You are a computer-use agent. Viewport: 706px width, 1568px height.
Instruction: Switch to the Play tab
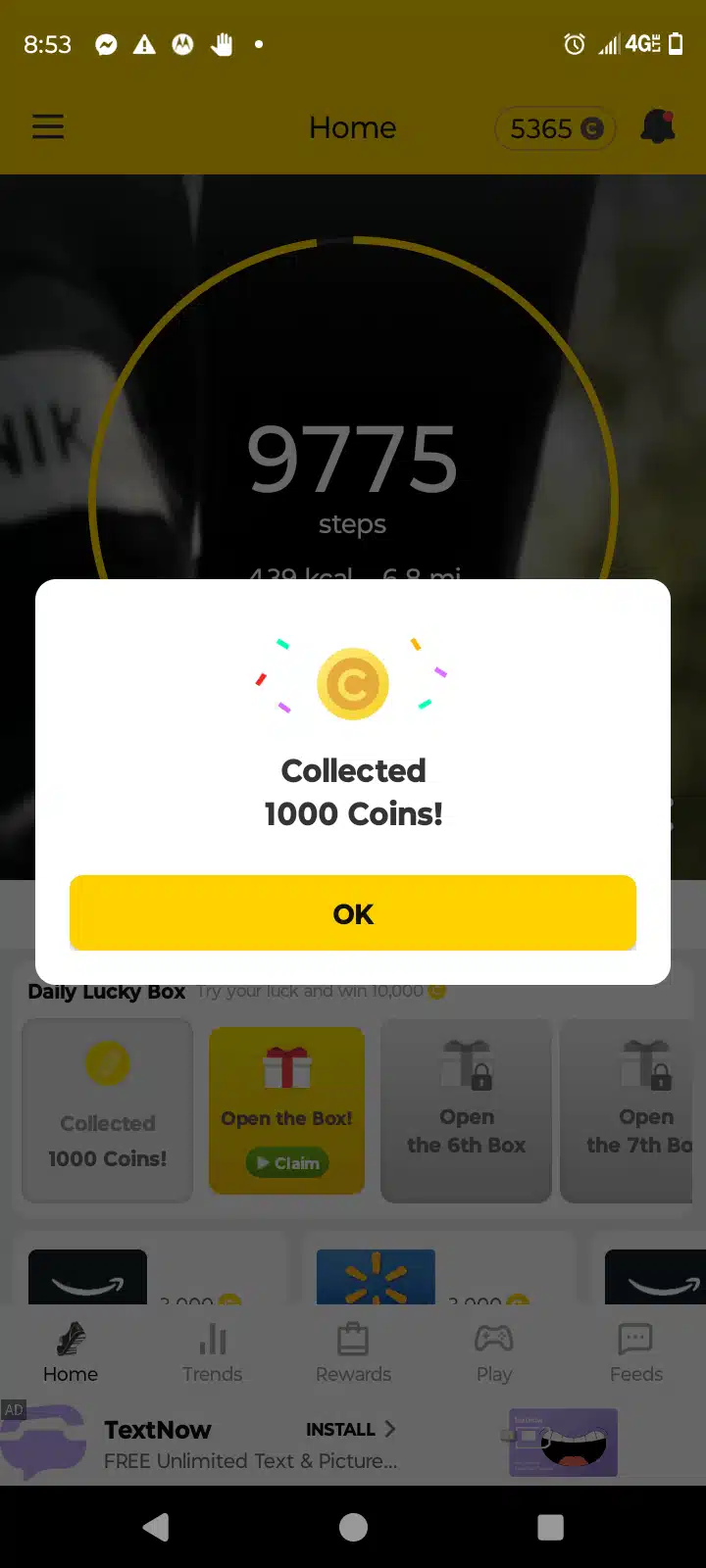[494, 1352]
